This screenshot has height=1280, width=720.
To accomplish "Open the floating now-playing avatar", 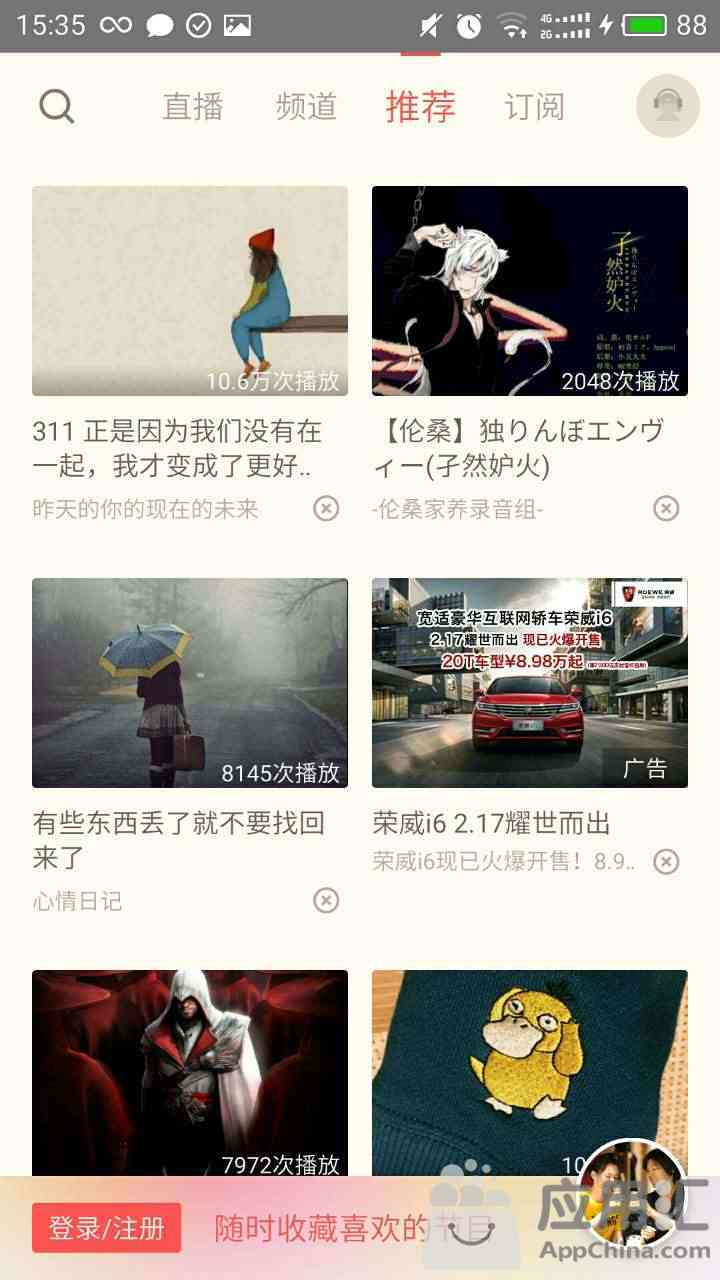I will click(632, 1194).
